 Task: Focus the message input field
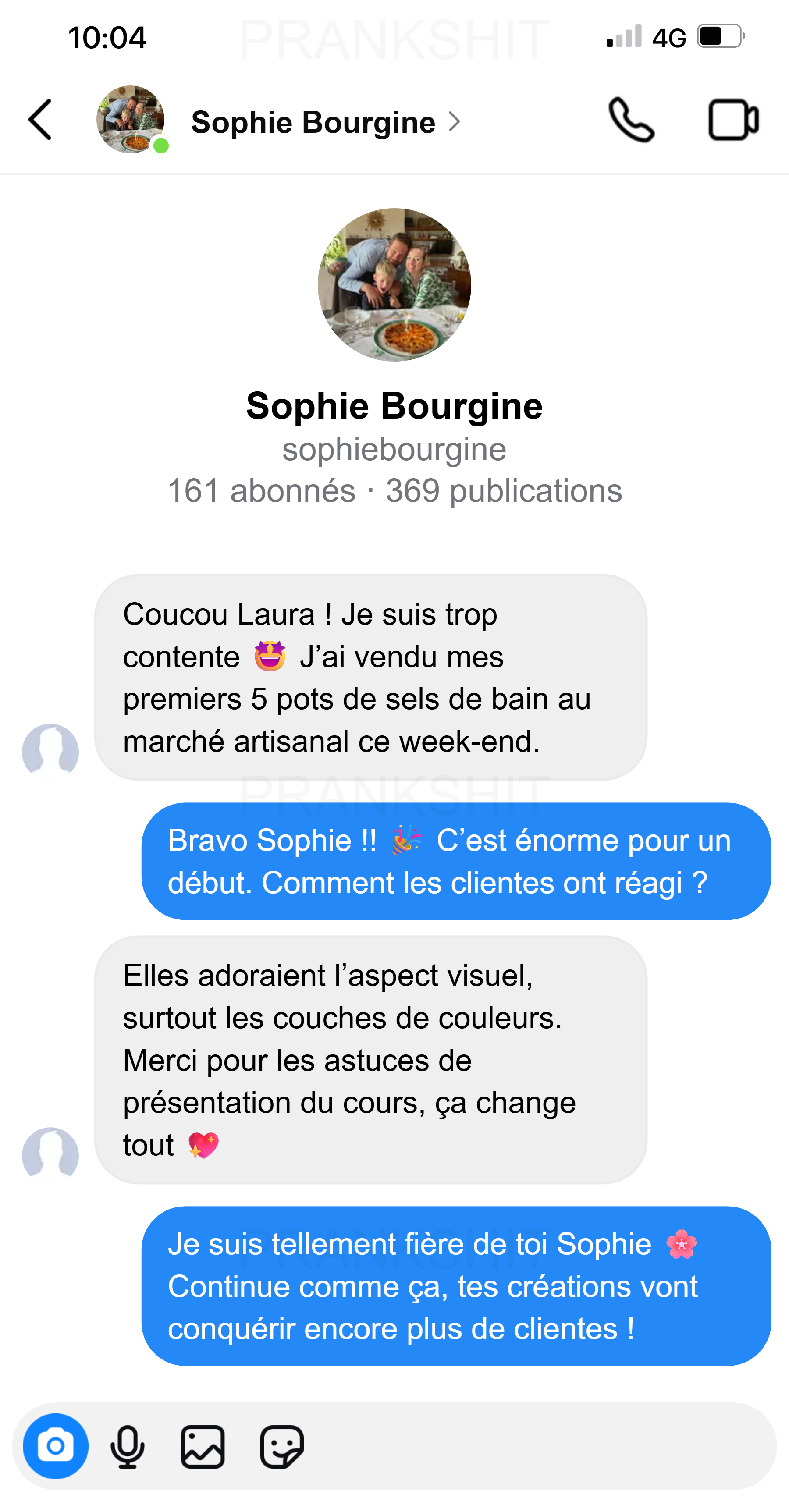click(x=528, y=1447)
